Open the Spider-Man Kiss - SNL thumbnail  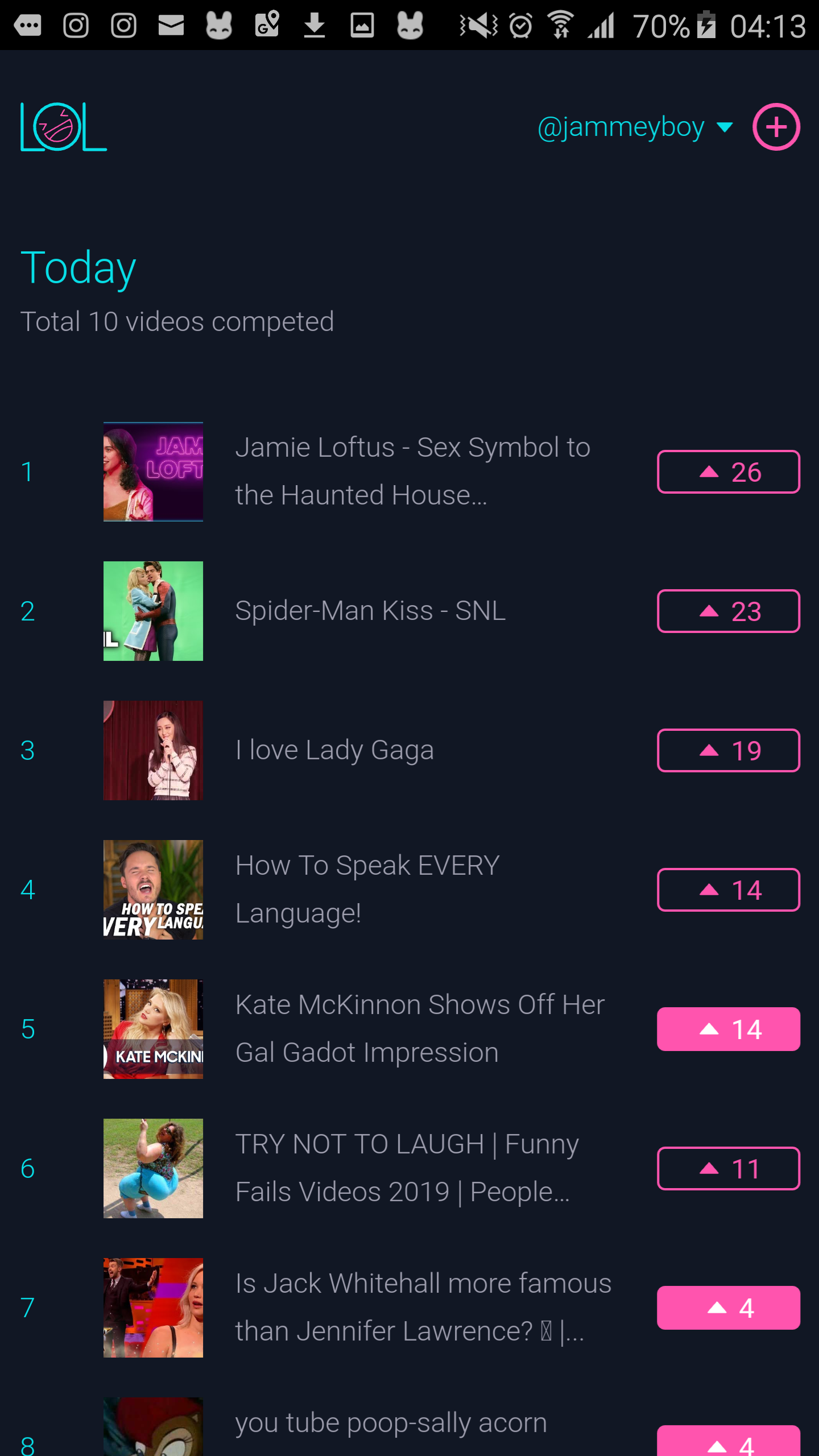153,611
